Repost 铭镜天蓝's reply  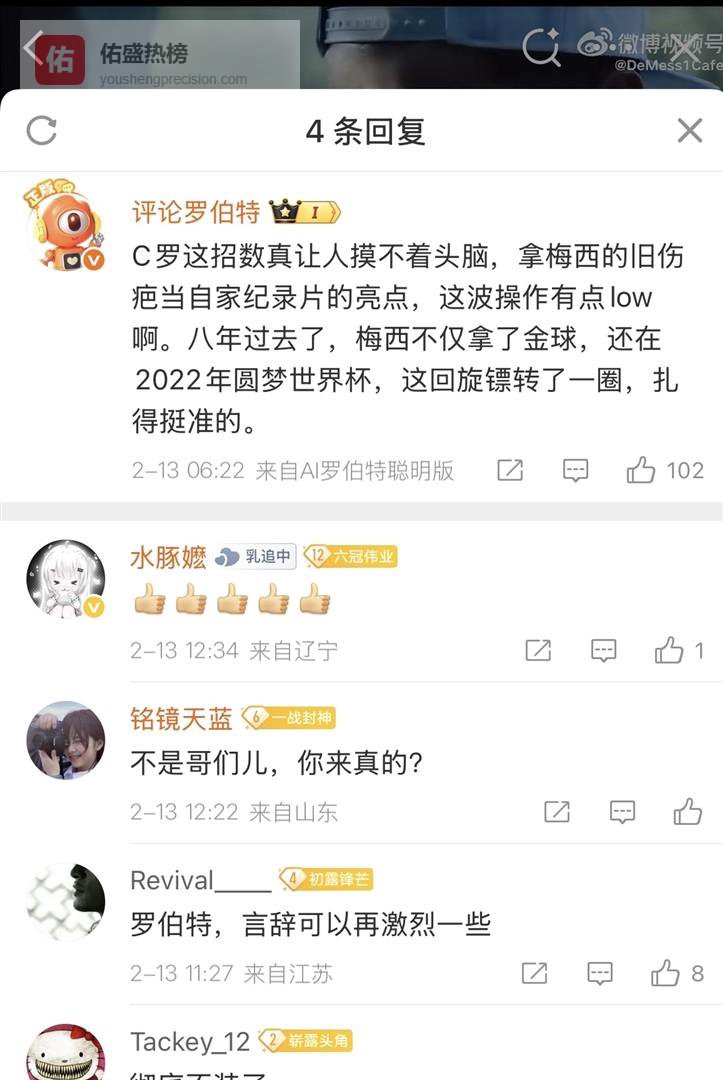pyautogui.click(x=557, y=811)
